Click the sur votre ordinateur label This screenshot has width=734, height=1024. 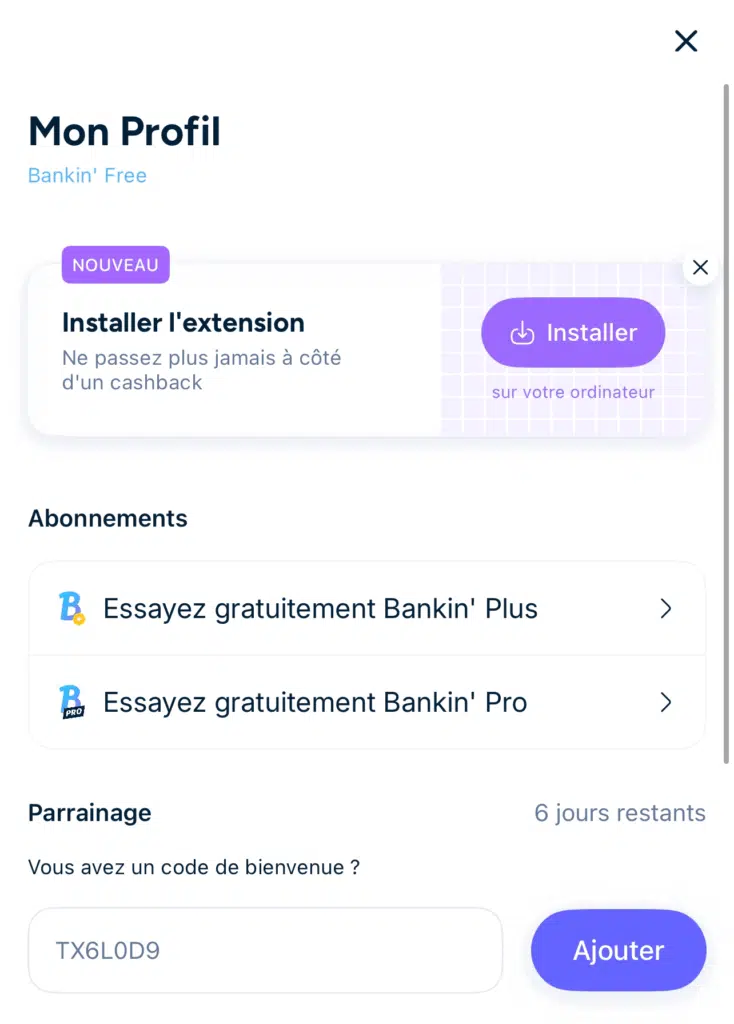click(x=573, y=392)
